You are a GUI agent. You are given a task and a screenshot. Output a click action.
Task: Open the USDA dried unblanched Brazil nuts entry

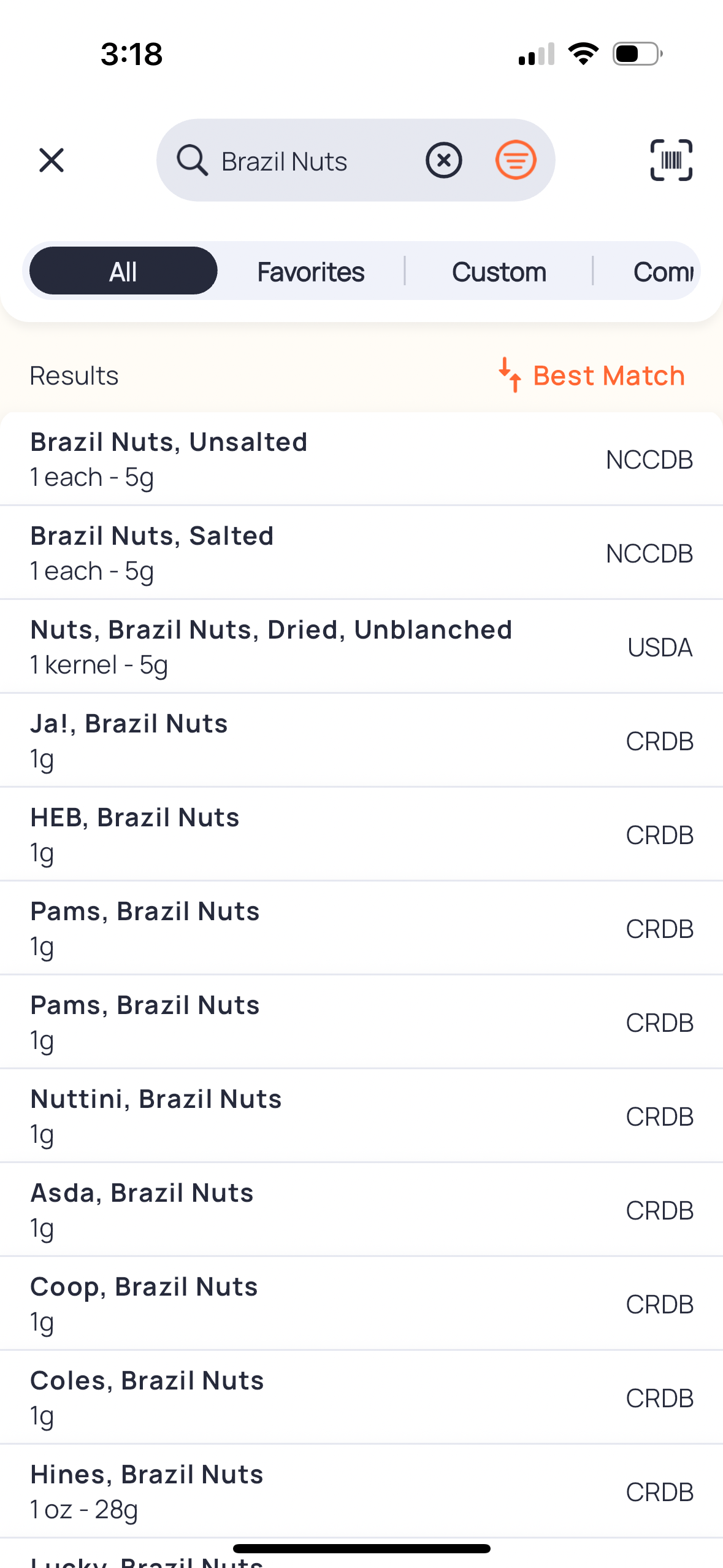tap(361, 645)
